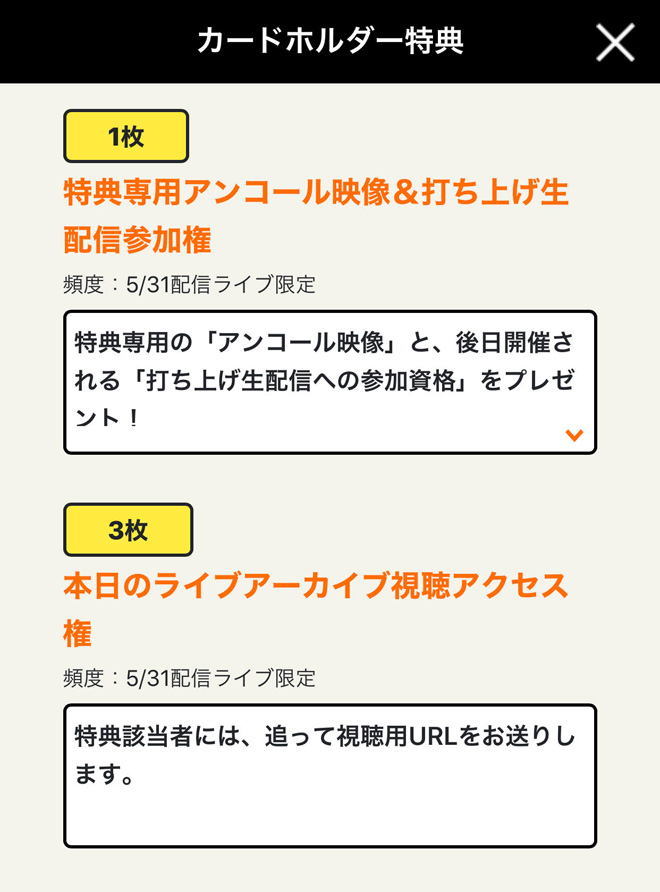The height and width of the screenshot is (892, 660).
Task: Close the カードホルダー特典 panel
Action: click(x=615, y=42)
